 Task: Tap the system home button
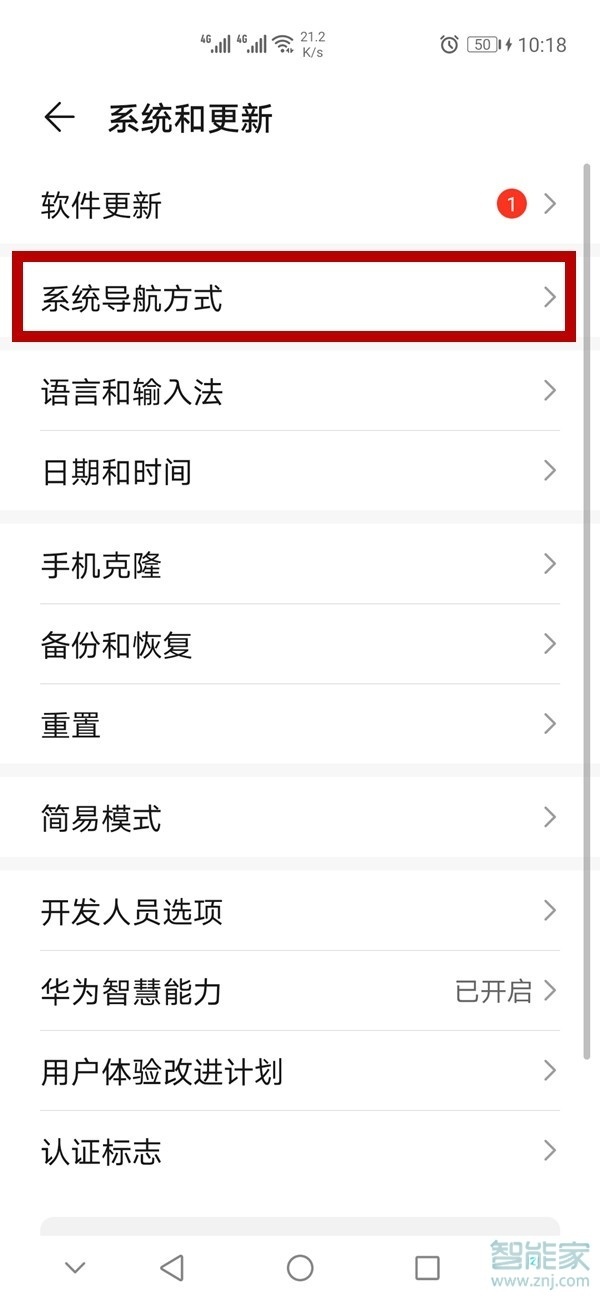coord(300,1268)
